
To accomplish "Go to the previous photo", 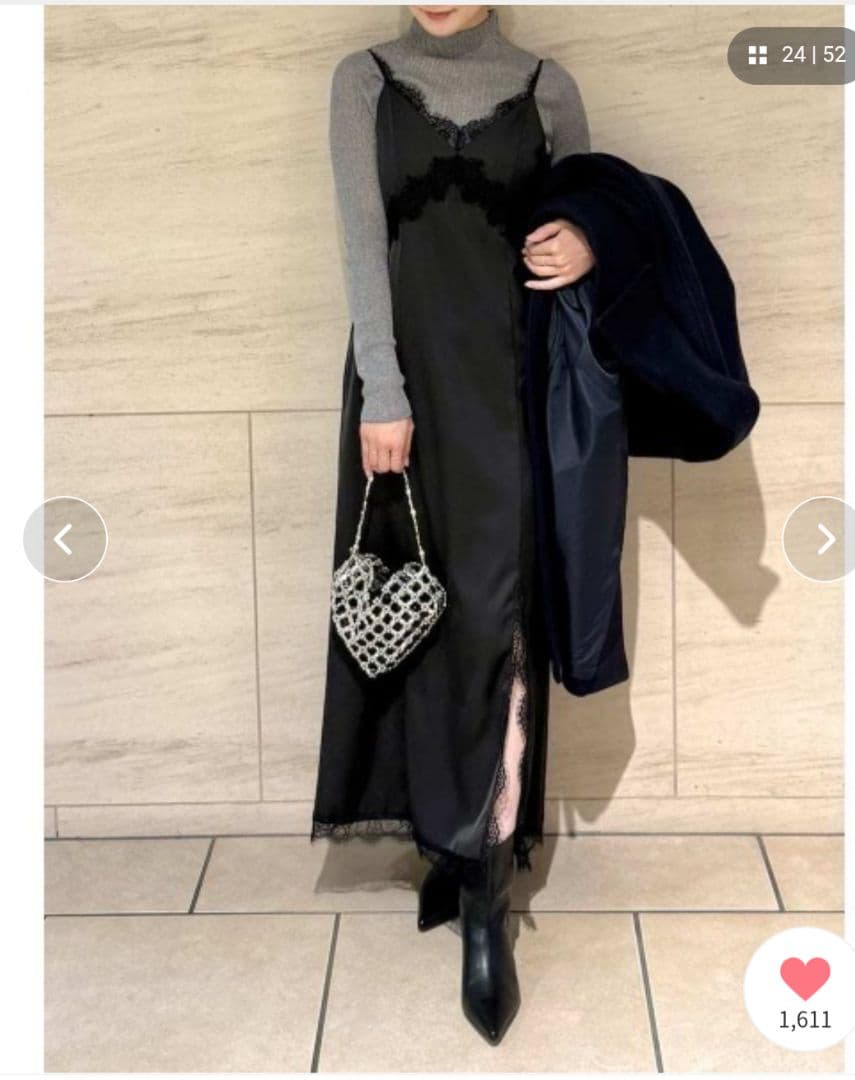I will pyautogui.click(x=65, y=539).
